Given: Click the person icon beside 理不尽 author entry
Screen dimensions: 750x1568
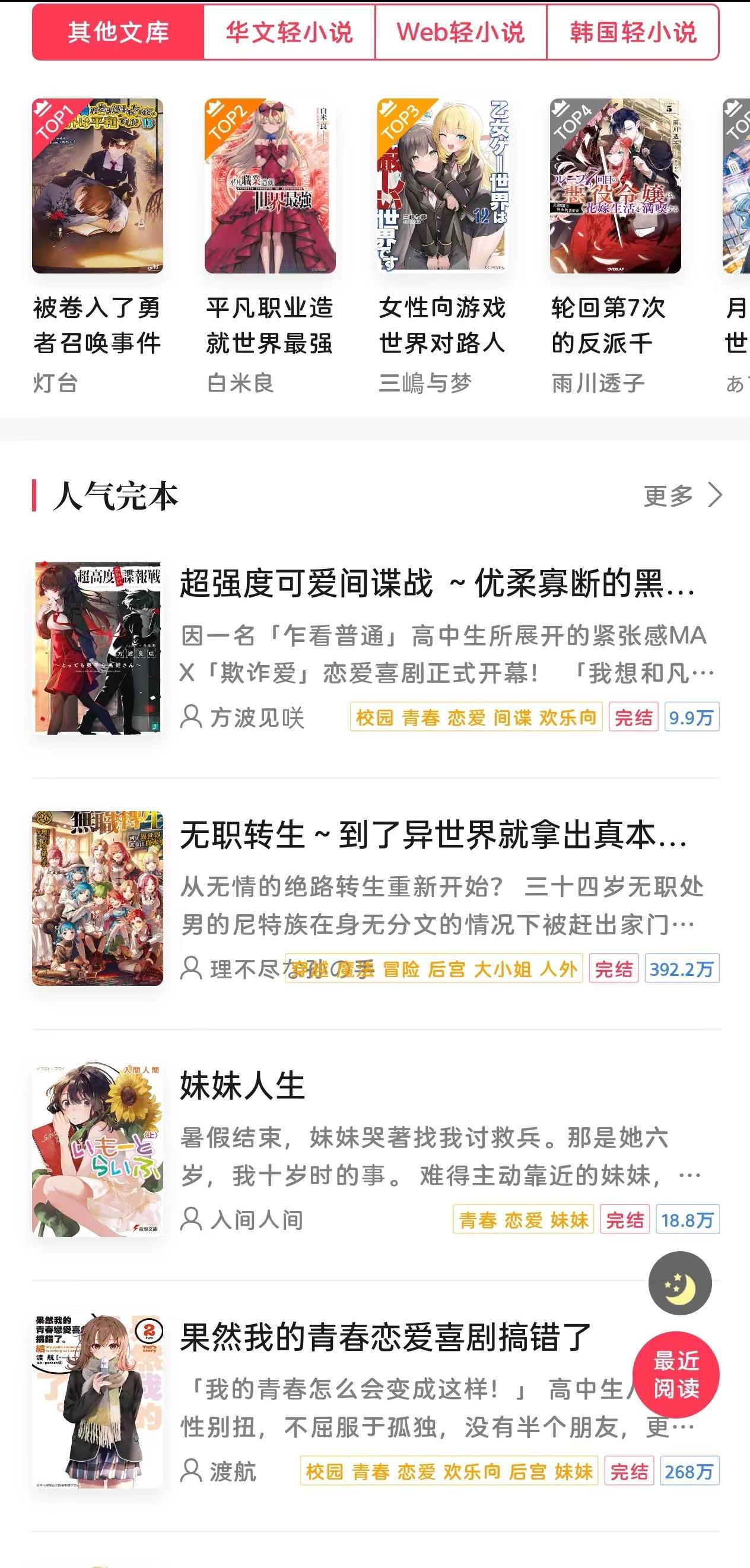Looking at the screenshot, I should (192, 968).
